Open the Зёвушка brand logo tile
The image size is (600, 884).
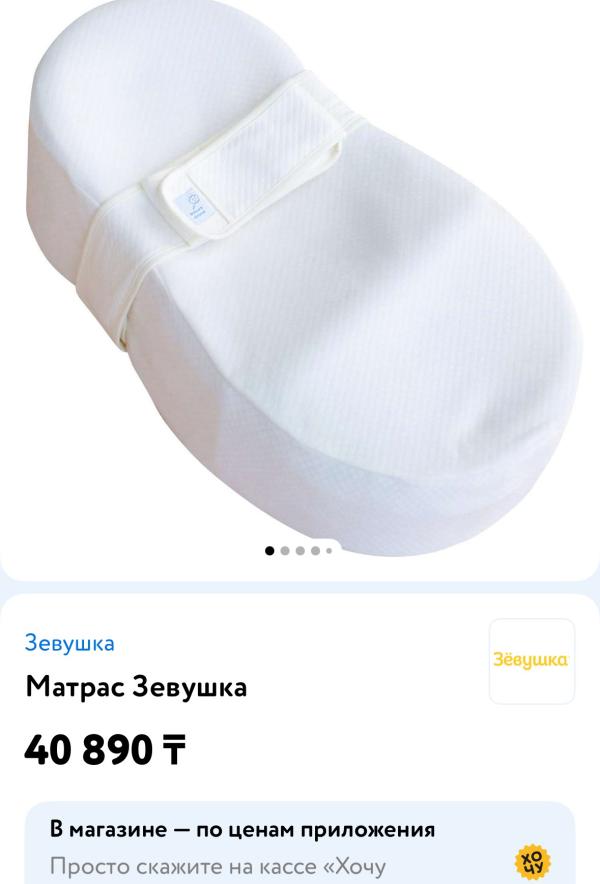[532, 661]
